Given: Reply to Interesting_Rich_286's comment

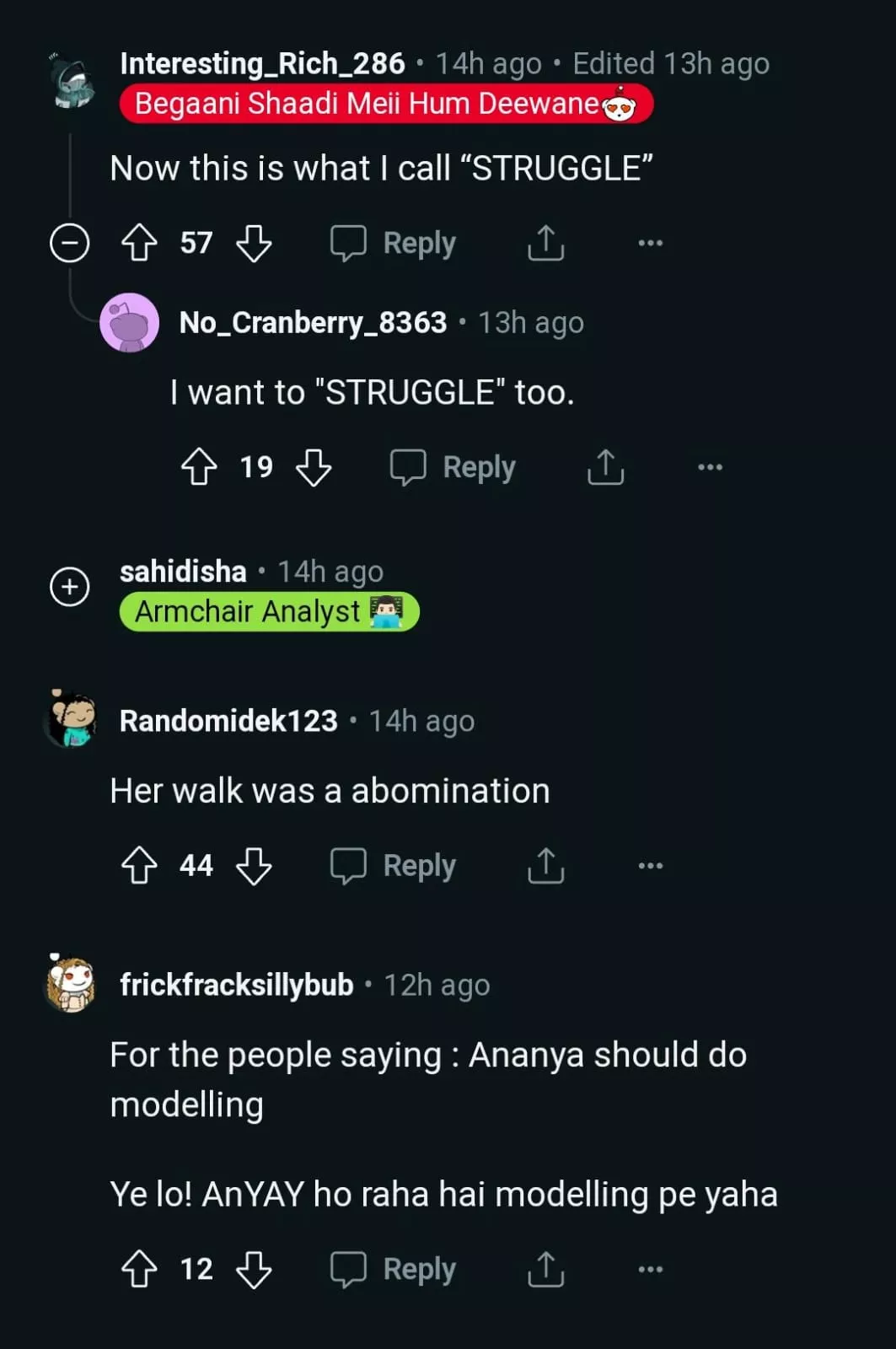Looking at the screenshot, I should point(394,244).
